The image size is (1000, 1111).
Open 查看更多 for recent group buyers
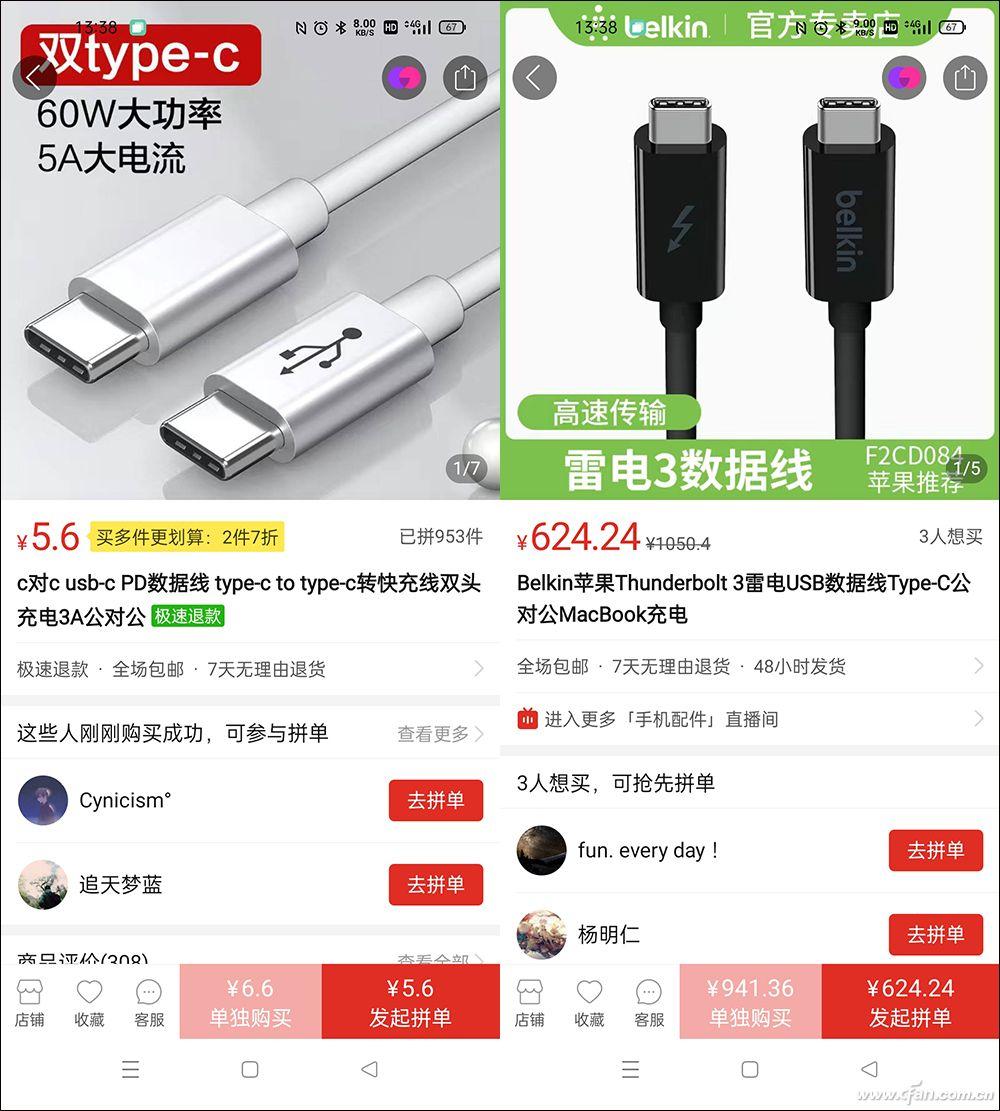(x=440, y=733)
